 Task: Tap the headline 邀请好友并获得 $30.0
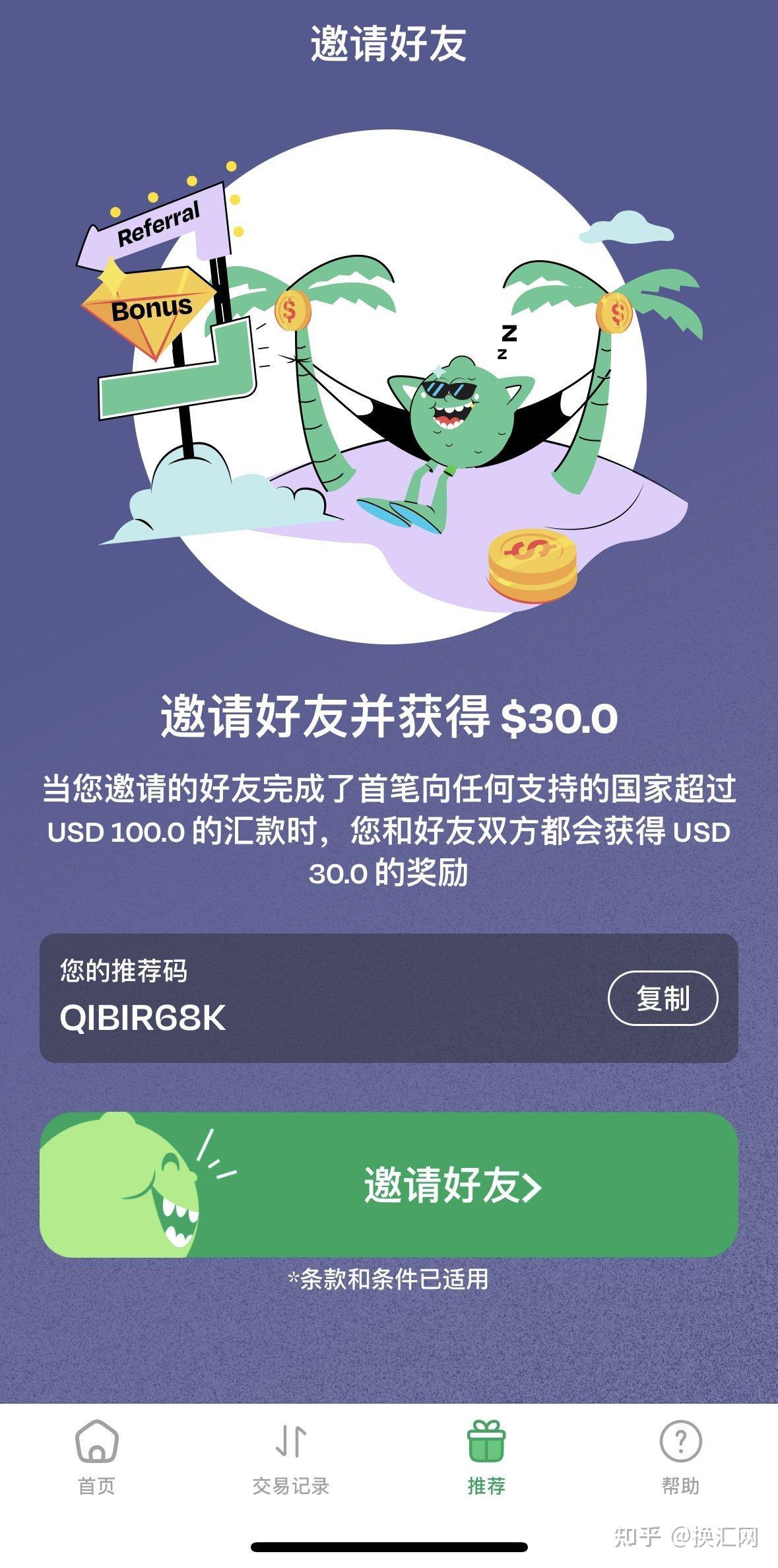click(389, 720)
